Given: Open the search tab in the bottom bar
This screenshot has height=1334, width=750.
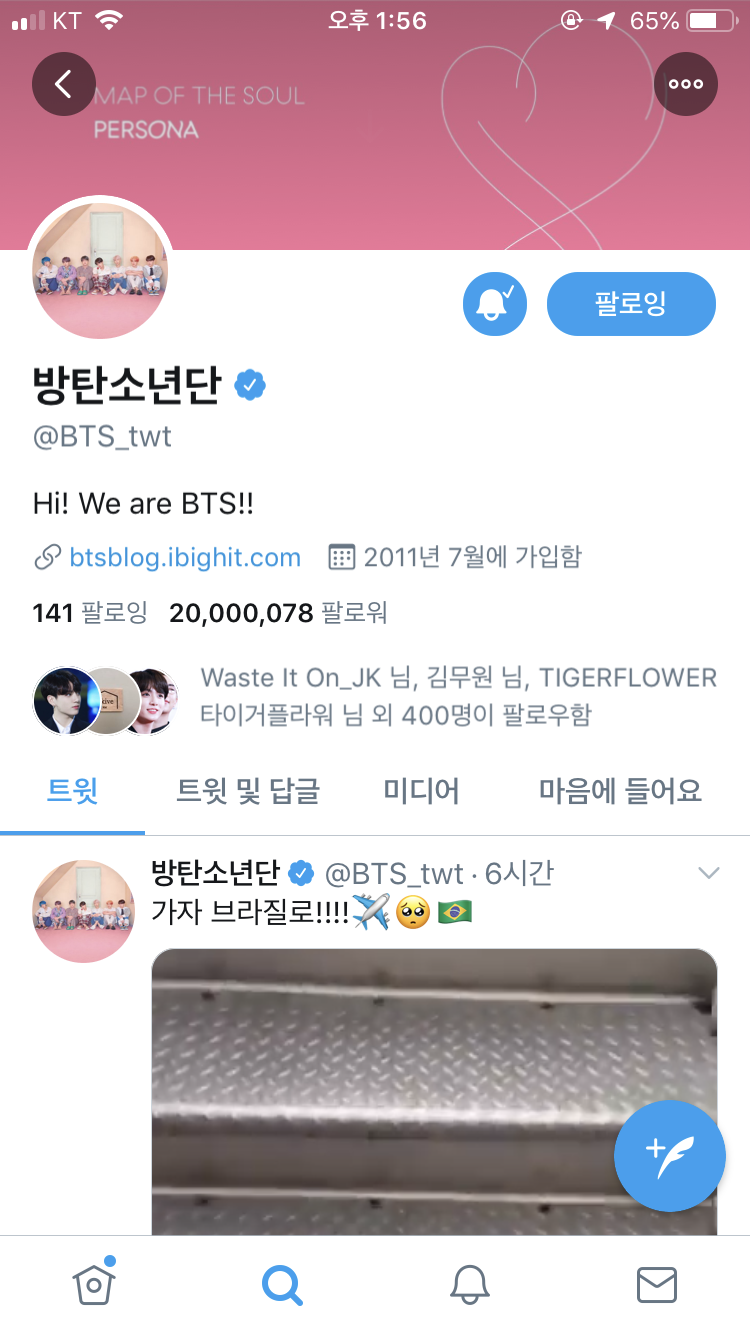Looking at the screenshot, I should (x=282, y=1284).
